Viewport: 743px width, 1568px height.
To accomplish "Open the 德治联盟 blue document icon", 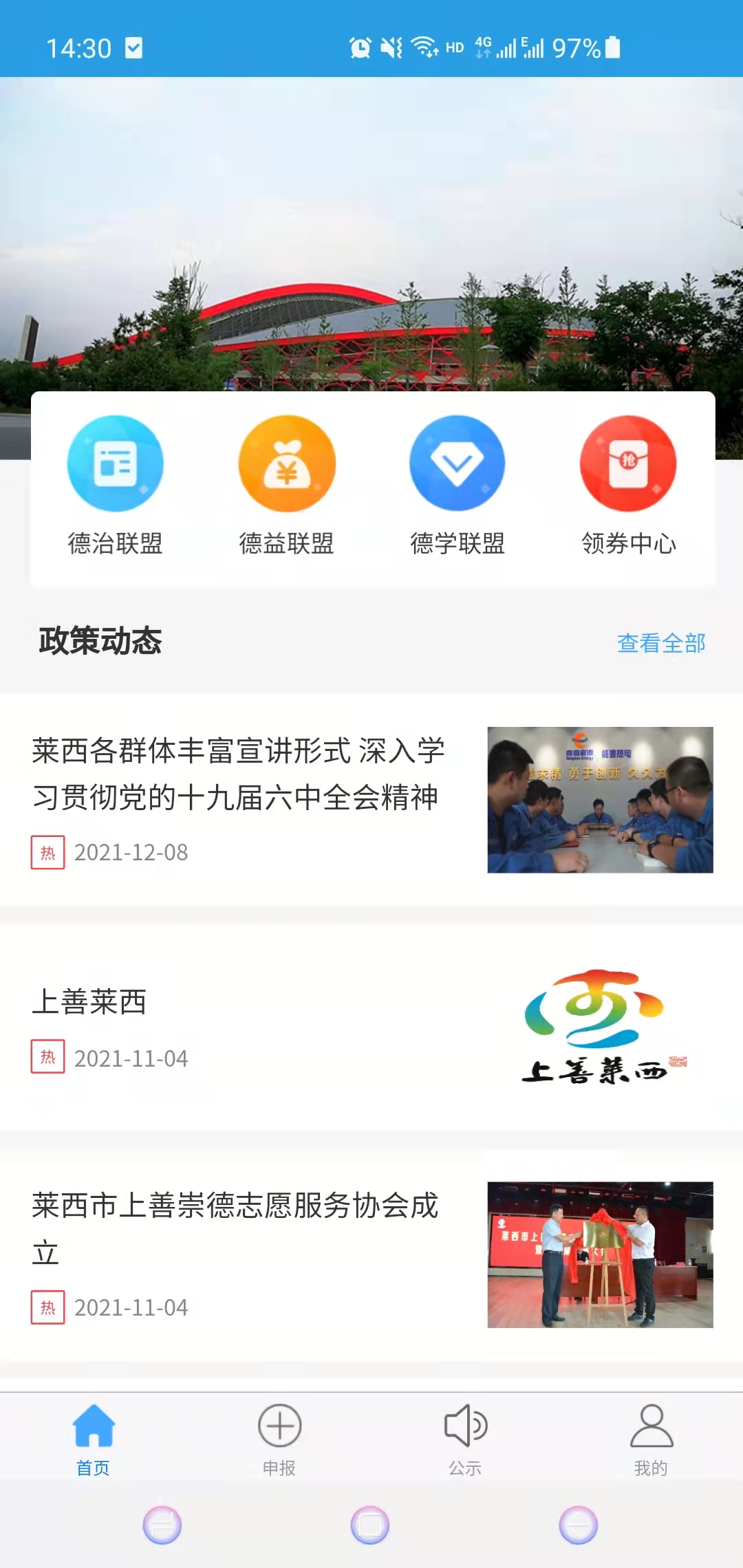I will [115, 464].
